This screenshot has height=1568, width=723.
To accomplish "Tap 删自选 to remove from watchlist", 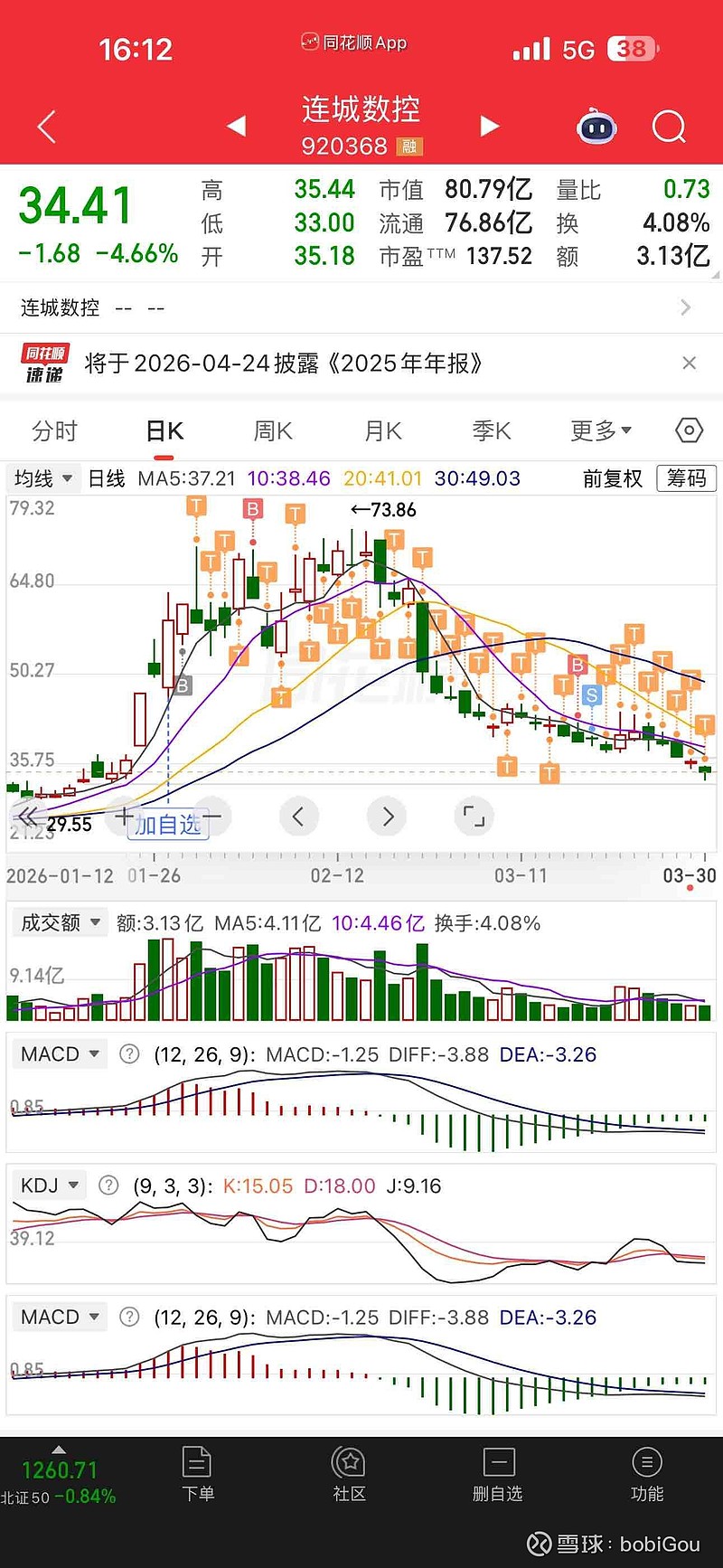I will tap(498, 1474).
